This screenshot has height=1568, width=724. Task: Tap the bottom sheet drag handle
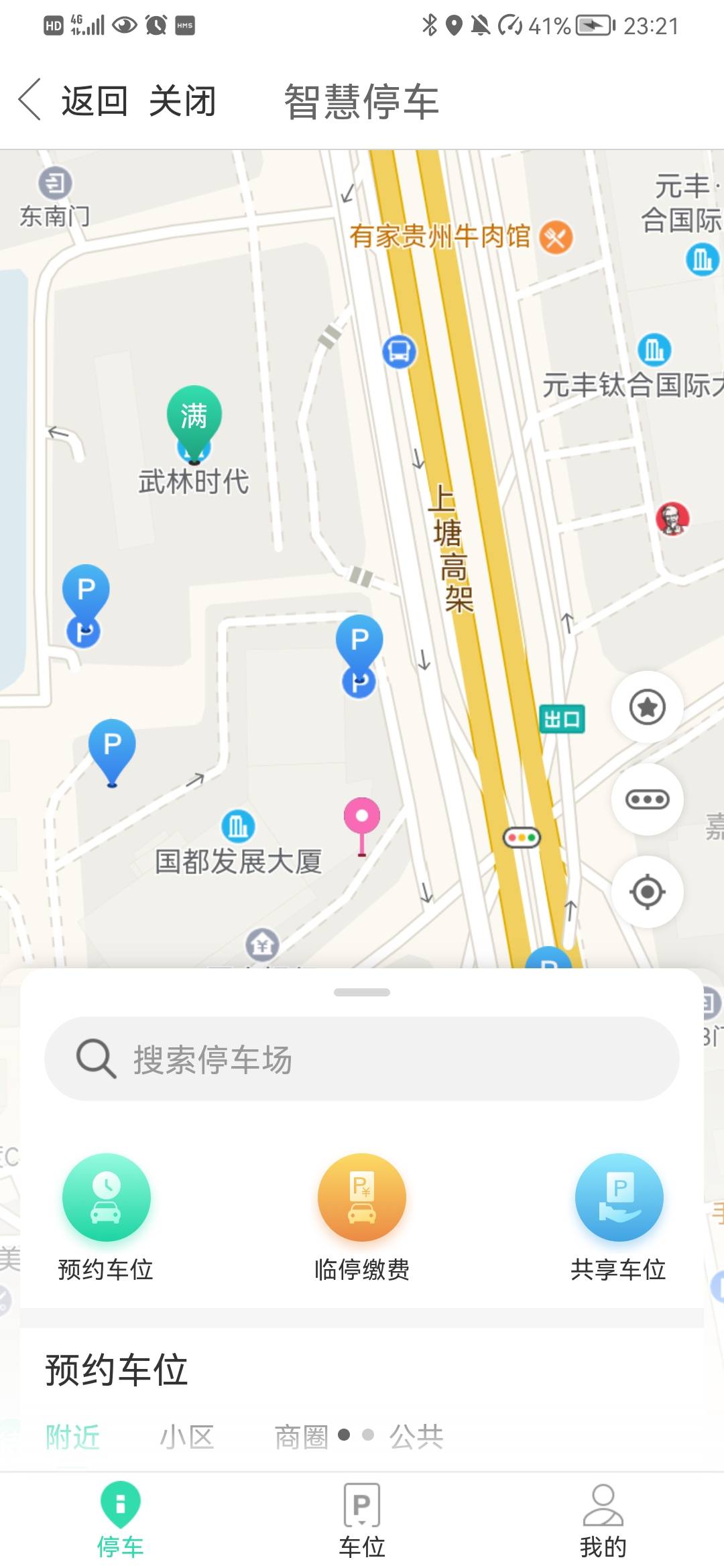pos(362,992)
